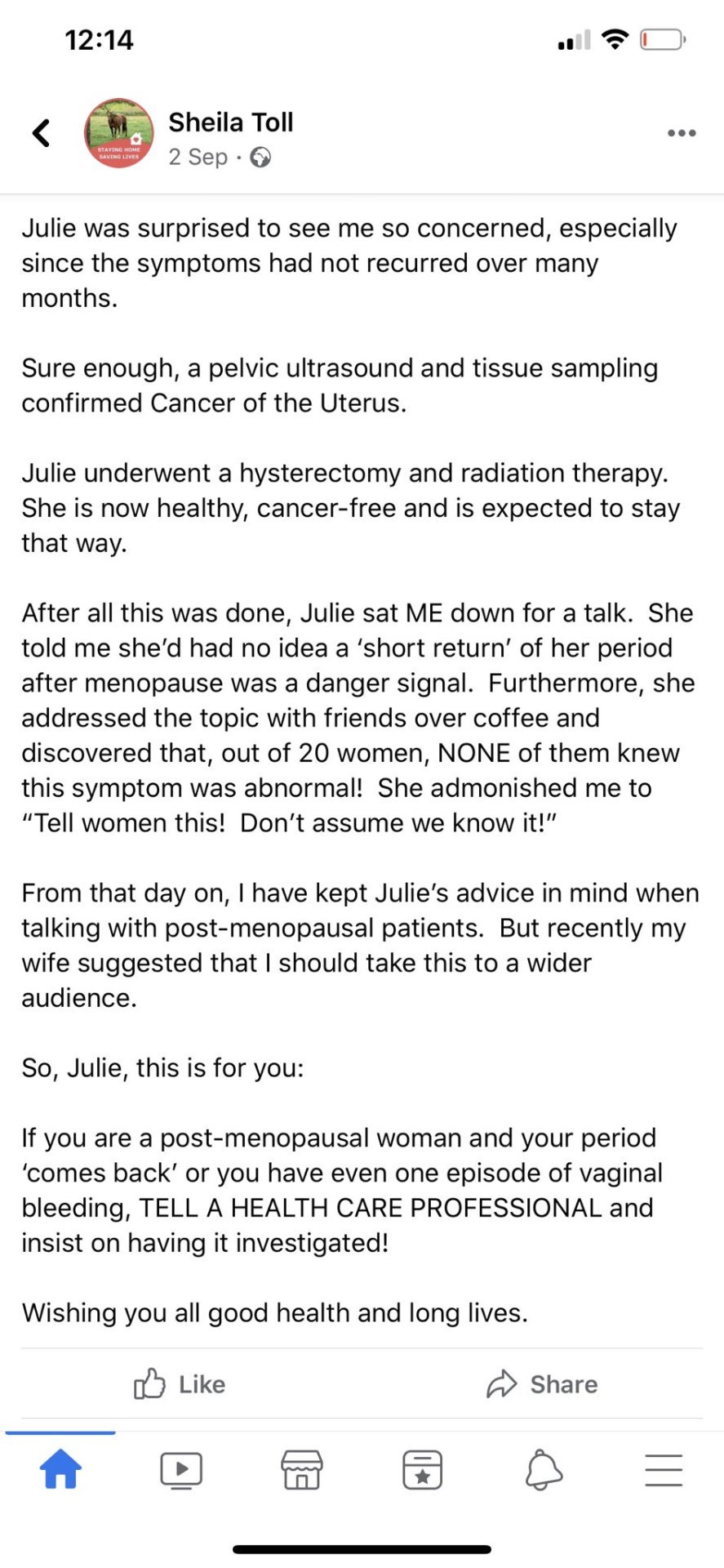
Task: Open the hamburger menu tab
Action: click(664, 1470)
